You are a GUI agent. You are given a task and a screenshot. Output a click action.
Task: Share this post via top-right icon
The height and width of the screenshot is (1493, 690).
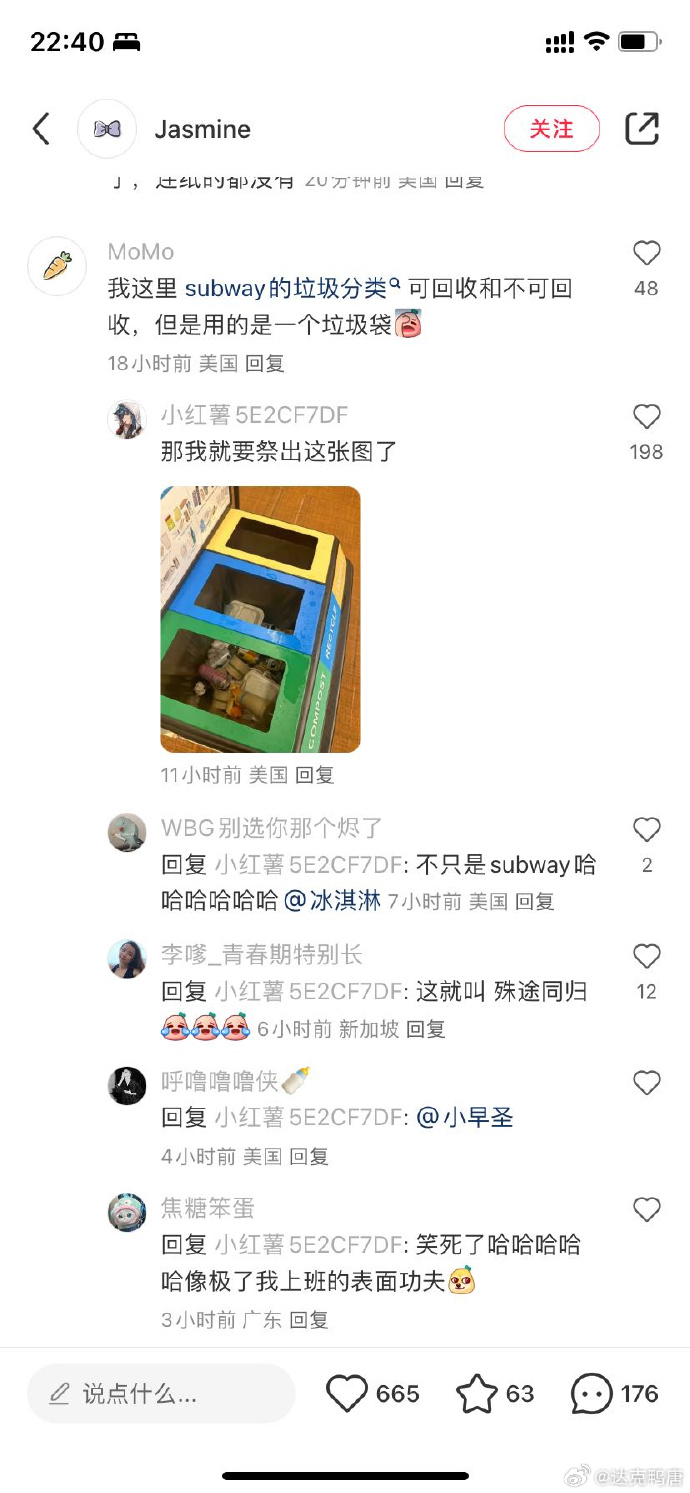[x=642, y=129]
